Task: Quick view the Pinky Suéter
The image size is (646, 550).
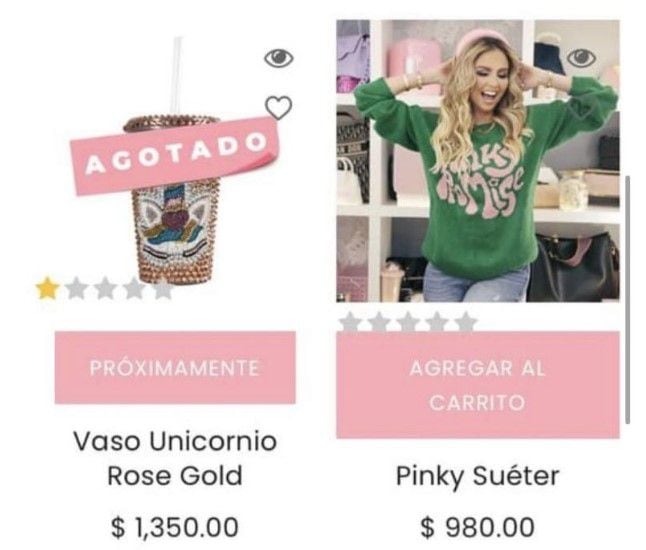Action: pyautogui.click(x=582, y=59)
